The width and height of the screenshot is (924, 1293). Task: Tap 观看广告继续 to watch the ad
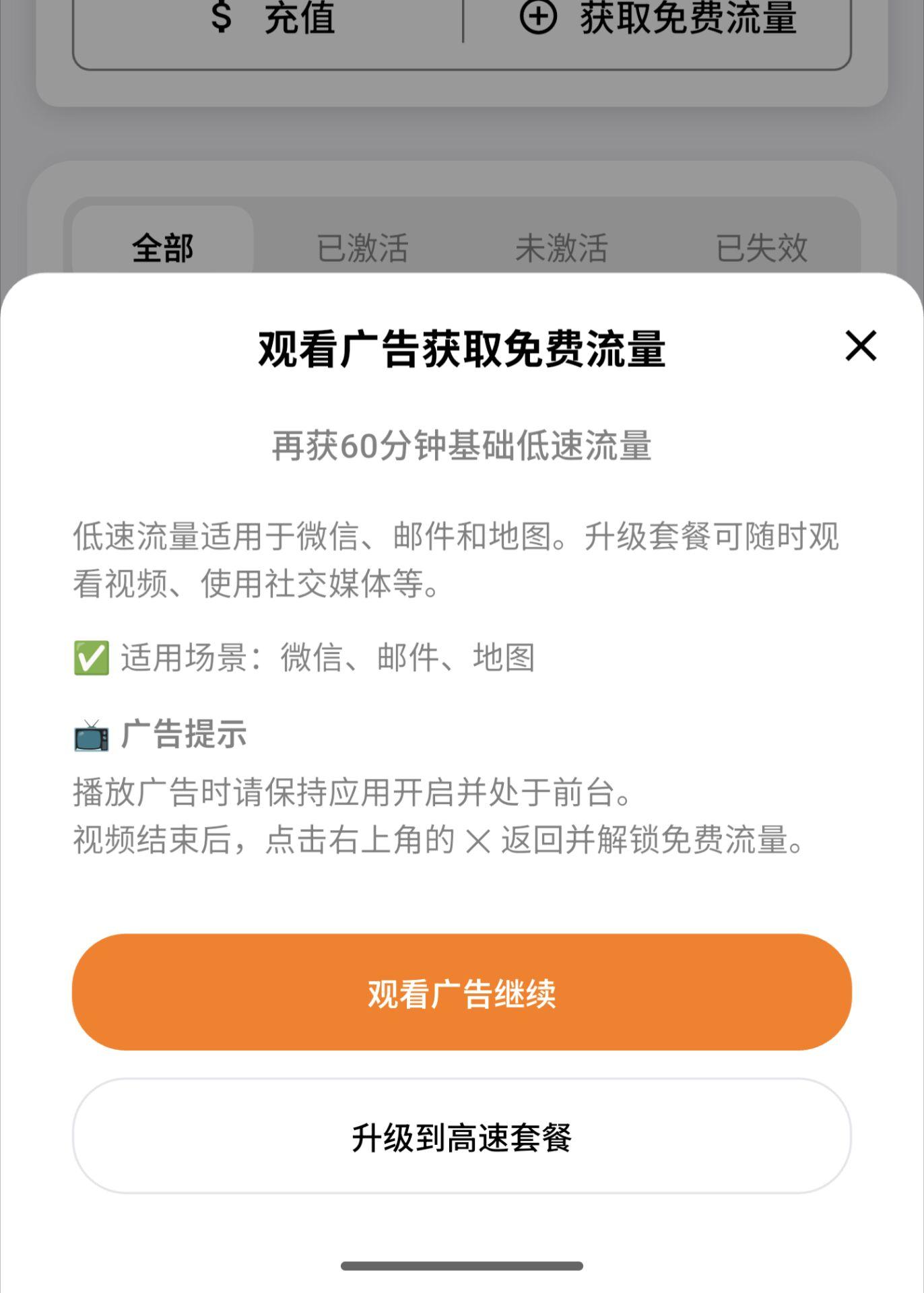461,992
